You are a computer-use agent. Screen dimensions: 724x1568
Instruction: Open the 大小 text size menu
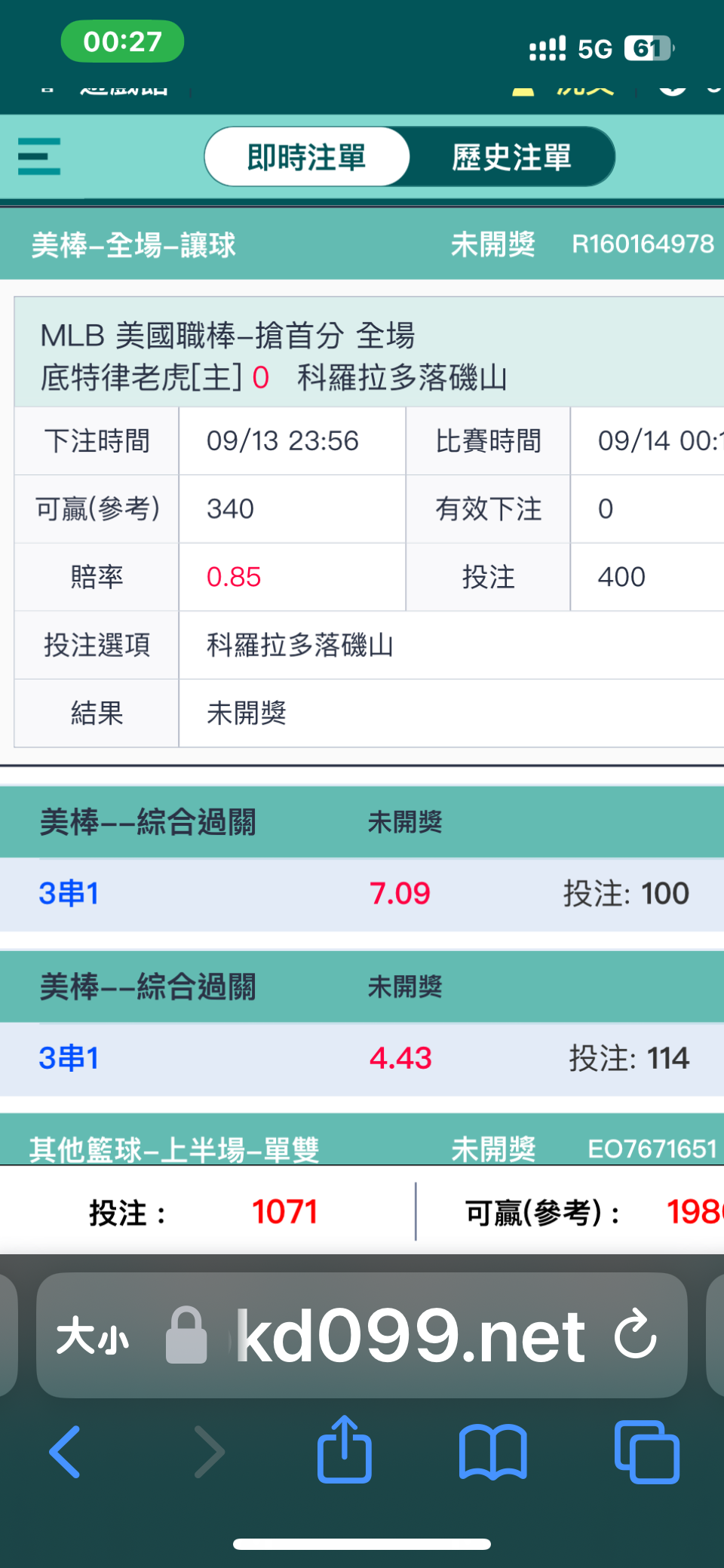coord(93,1336)
